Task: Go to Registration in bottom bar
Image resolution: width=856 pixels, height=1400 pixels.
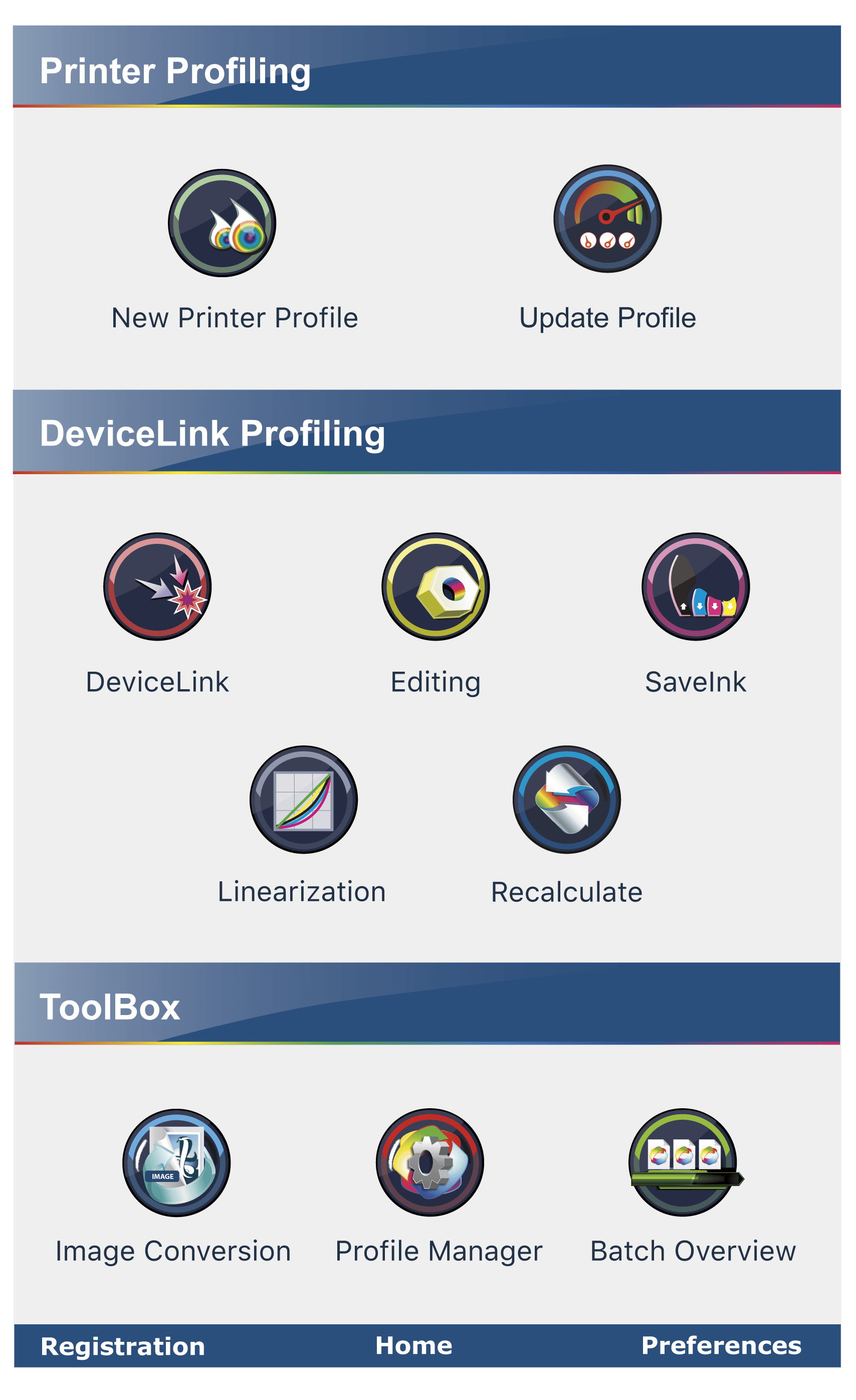Action: (x=123, y=1346)
